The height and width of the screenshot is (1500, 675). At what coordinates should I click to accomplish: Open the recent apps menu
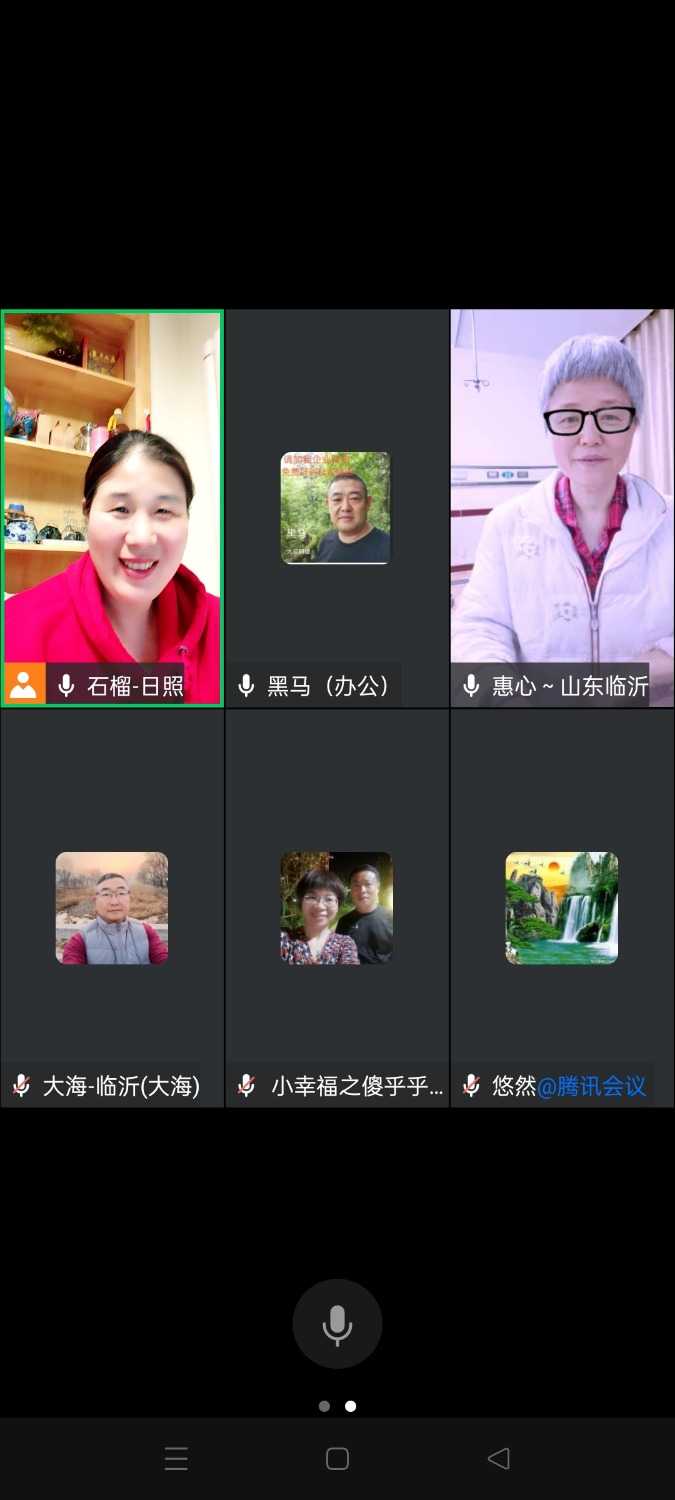click(176, 1459)
